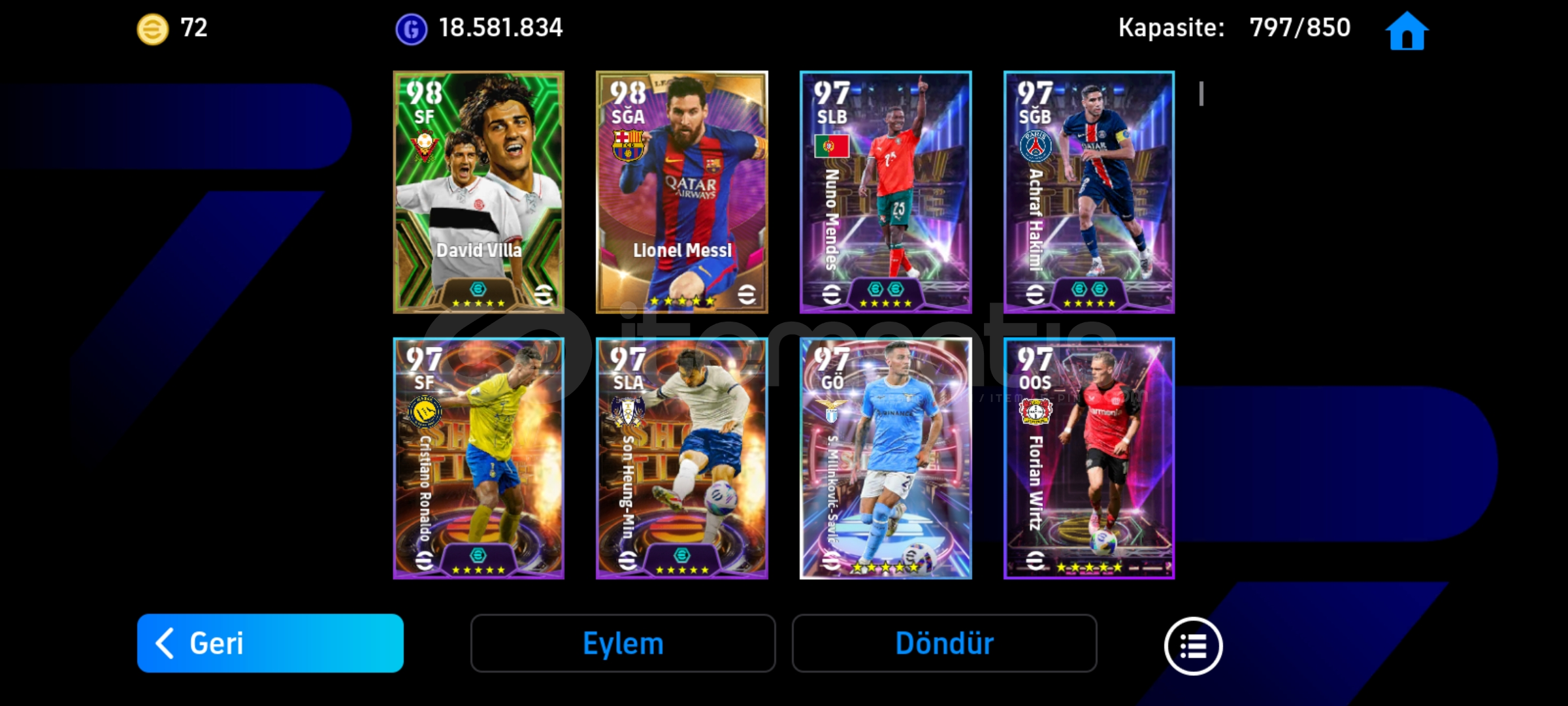
Task: Open Son Heung-Min player card
Action: click(x=681, y=458)
